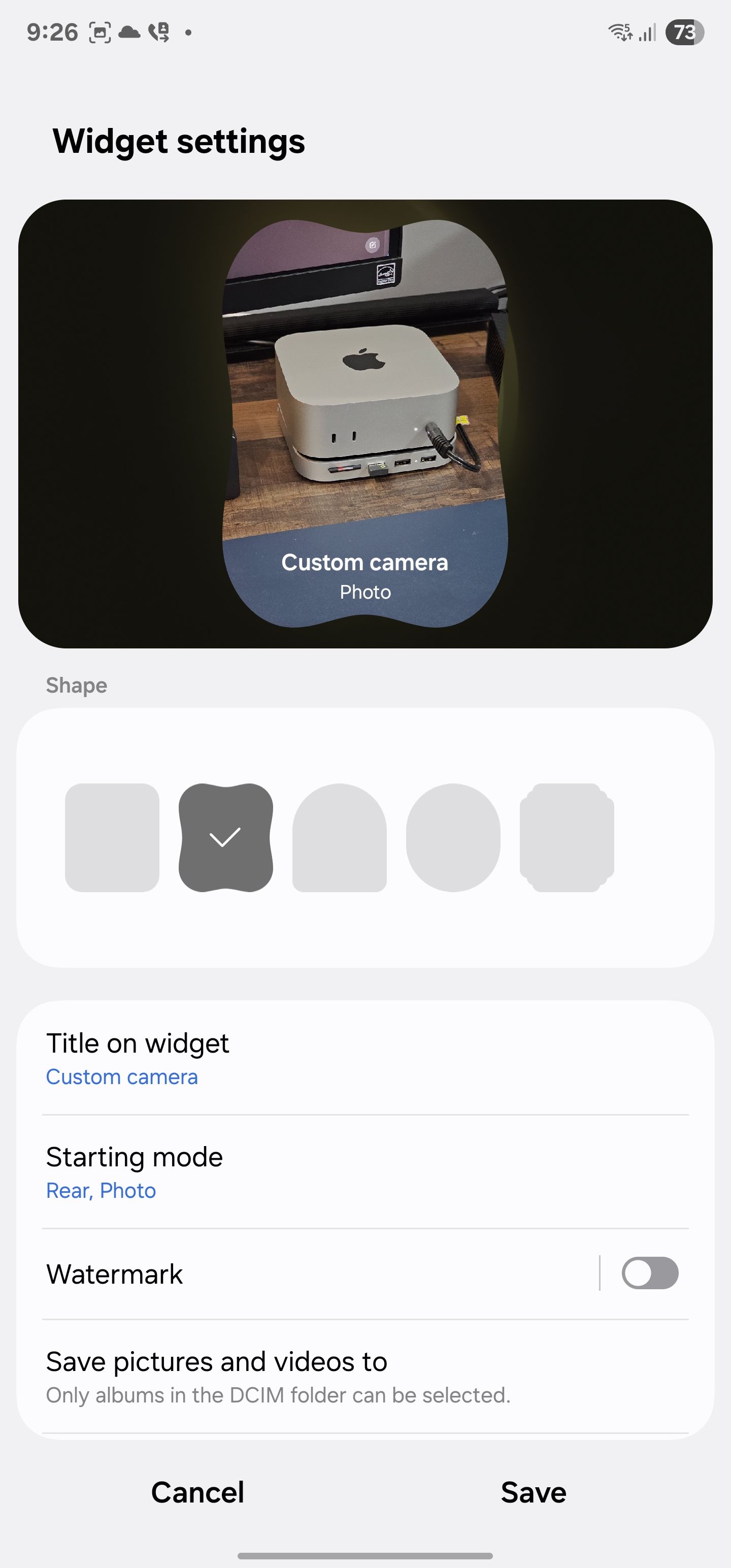Viewport: 731px width, 1568px height.
Task: Open the 'Save pictures and videos to' album selector
Action: pyautogui.click(x=365, y=1376)
